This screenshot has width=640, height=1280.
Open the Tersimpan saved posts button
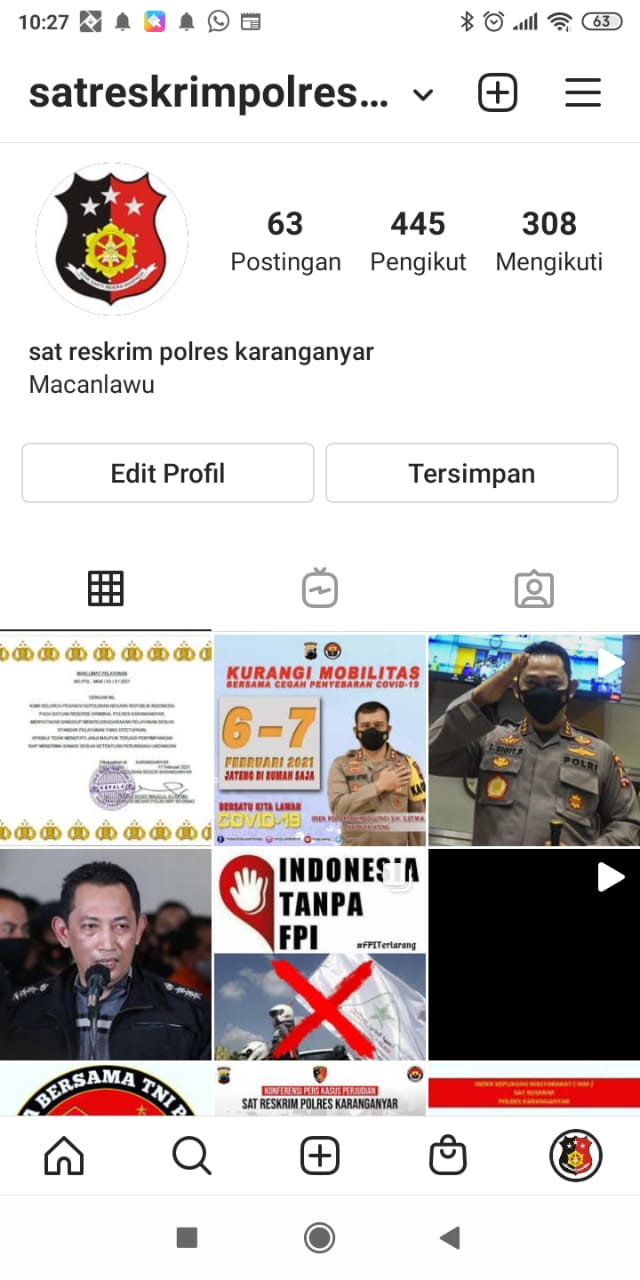(x=472, y=473)
